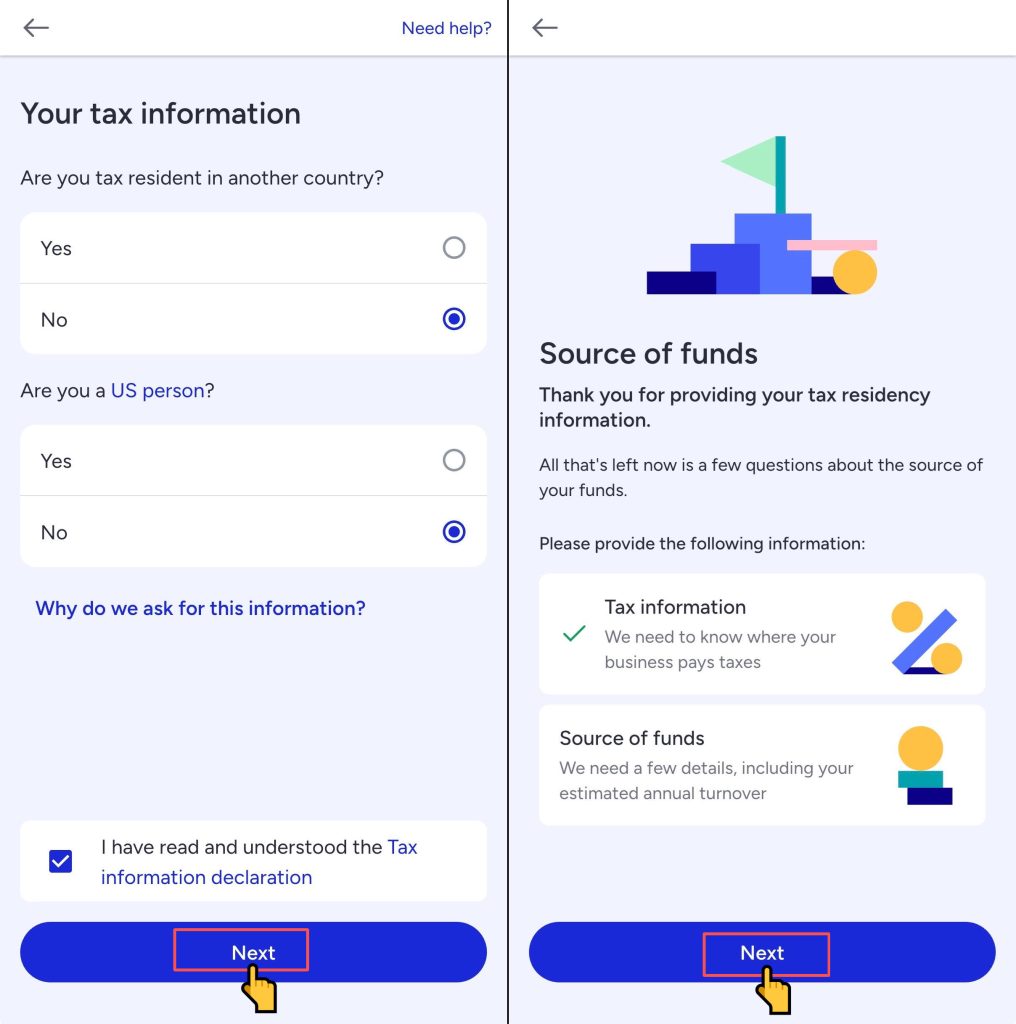1016x1024 pixels.
Task: Tap Next on the tax information screen
Action: pyautogui.click(x=253, y=952)
